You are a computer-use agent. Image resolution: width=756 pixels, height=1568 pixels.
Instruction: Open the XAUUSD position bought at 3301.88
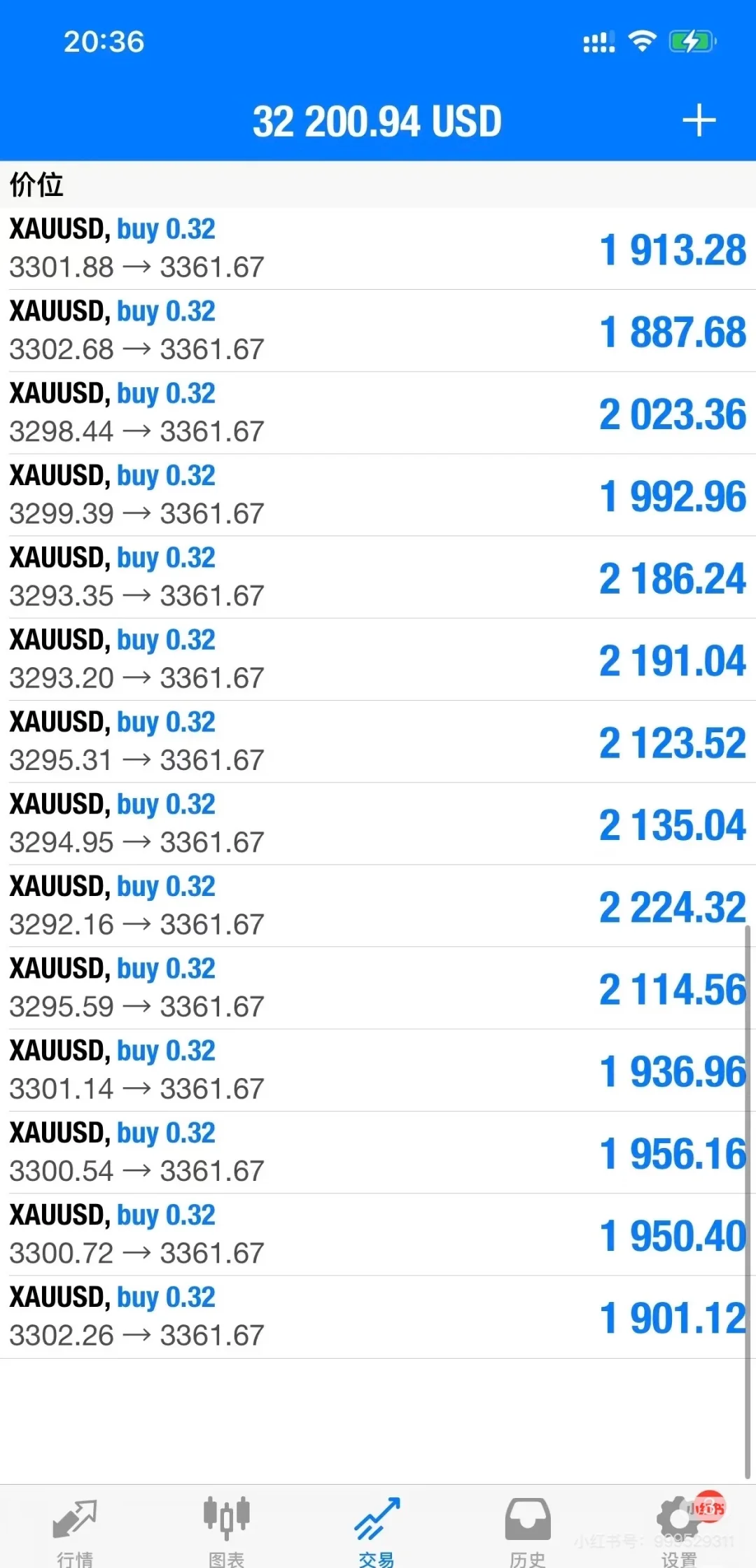click(x=378, y=248)
